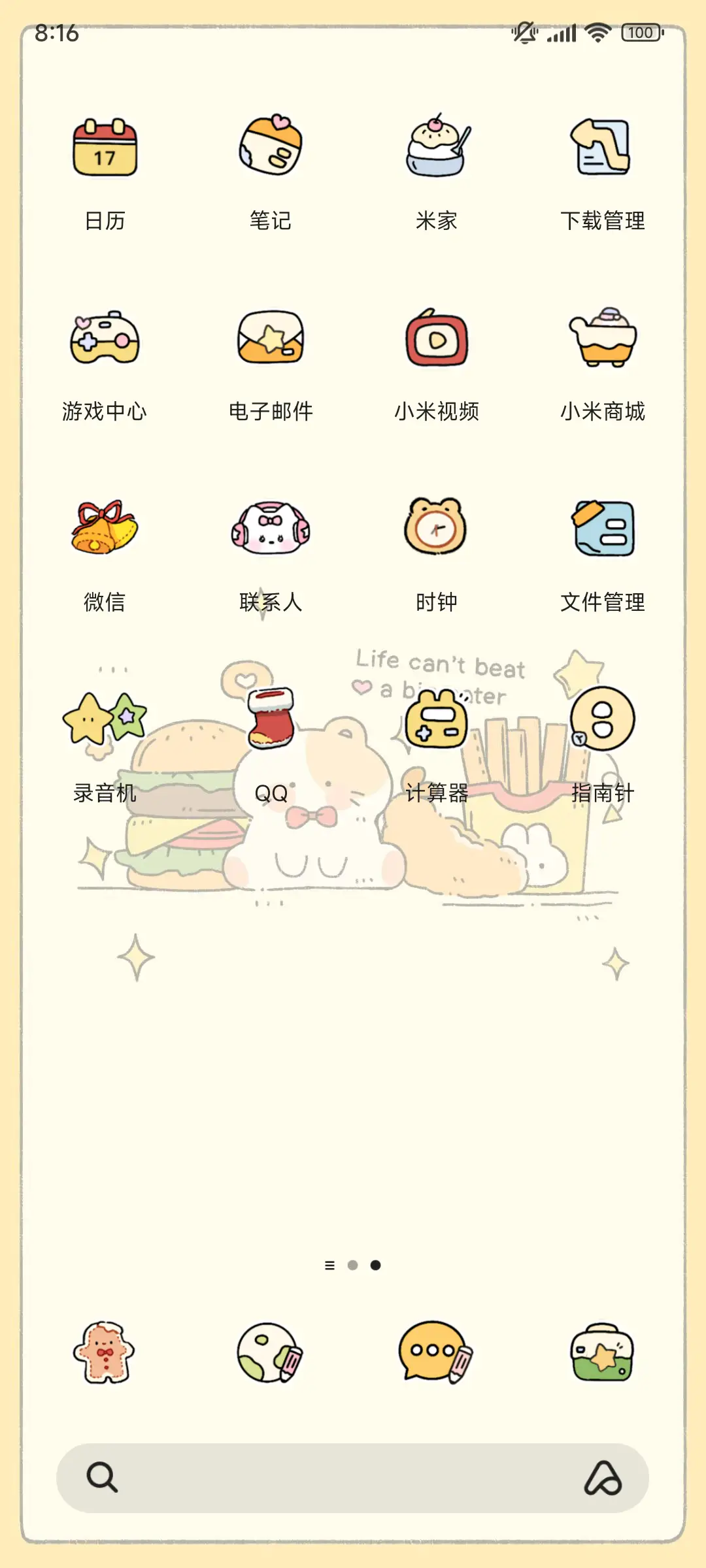Launch the 笔记 Notes app

[270, 147]
